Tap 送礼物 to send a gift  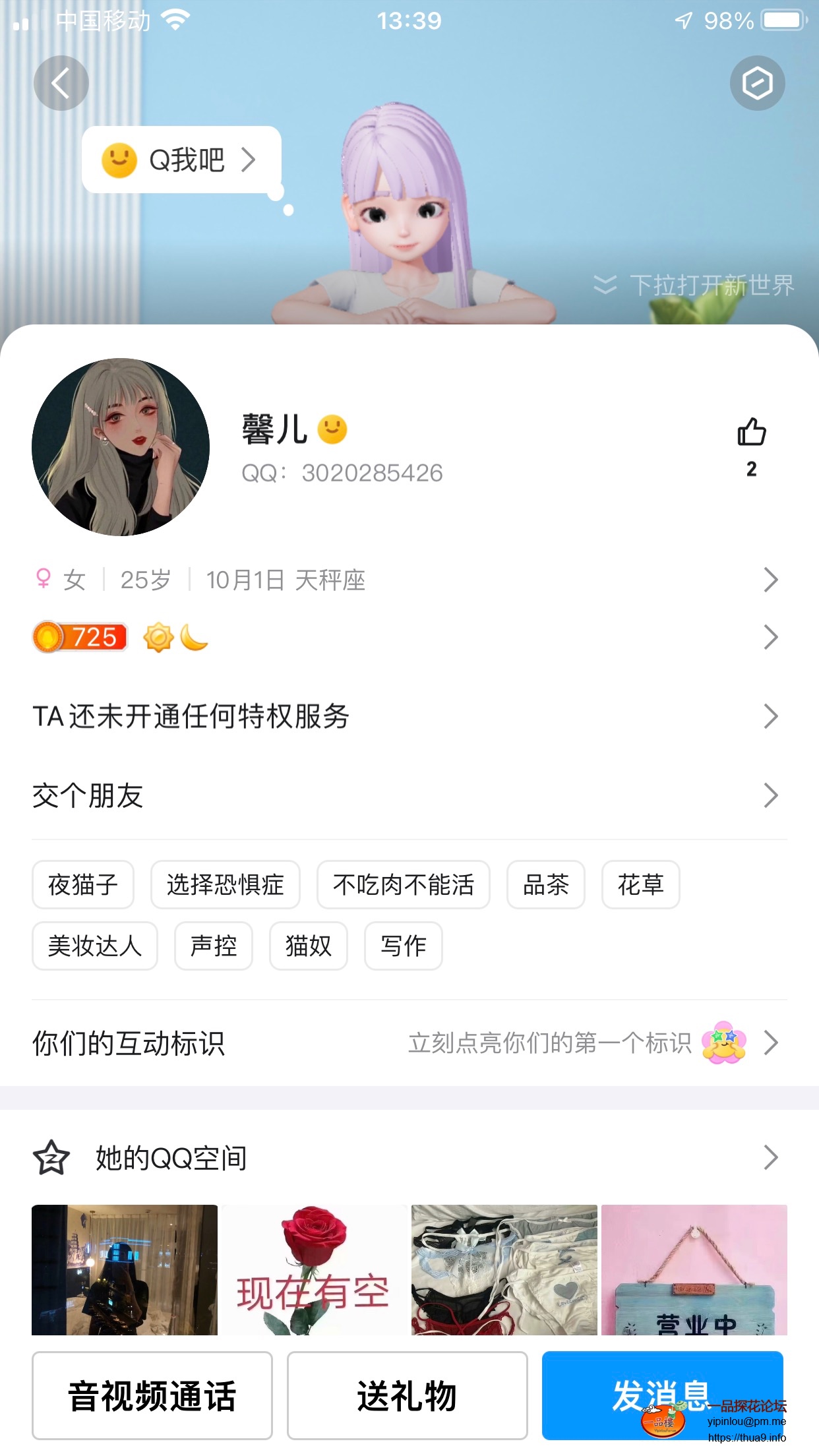coord(407,1395)
